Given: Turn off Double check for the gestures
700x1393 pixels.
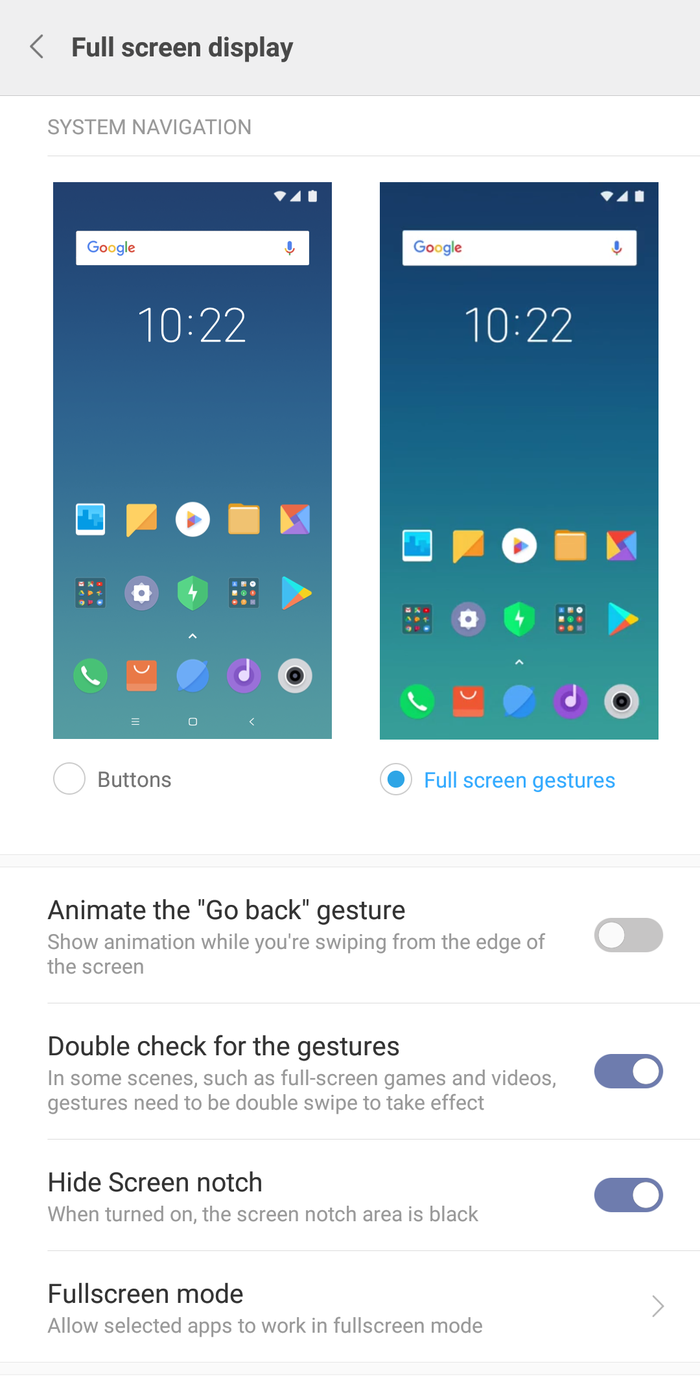Looking at the screenshot, I should (628, 1072).
